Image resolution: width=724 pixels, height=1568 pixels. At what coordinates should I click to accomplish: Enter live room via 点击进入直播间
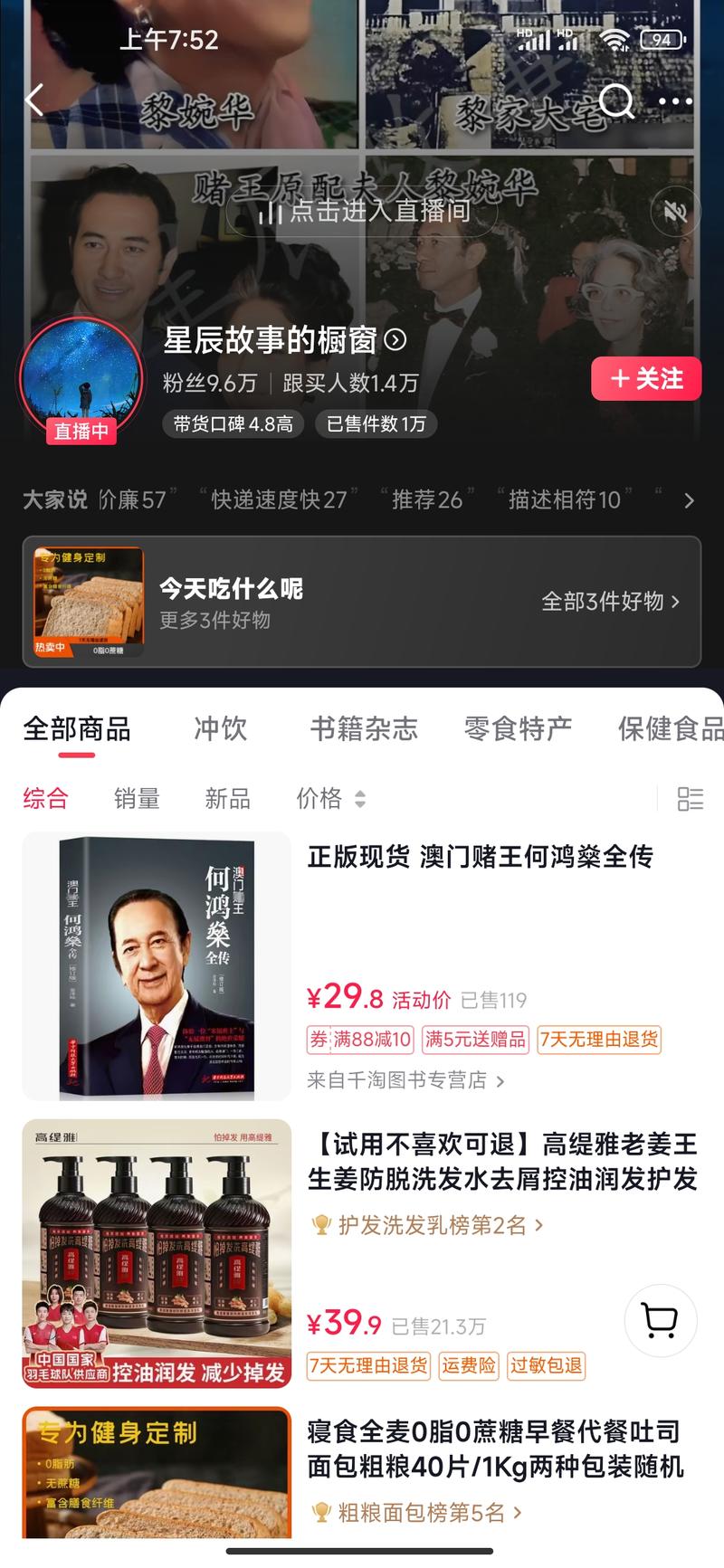point(362,210)
